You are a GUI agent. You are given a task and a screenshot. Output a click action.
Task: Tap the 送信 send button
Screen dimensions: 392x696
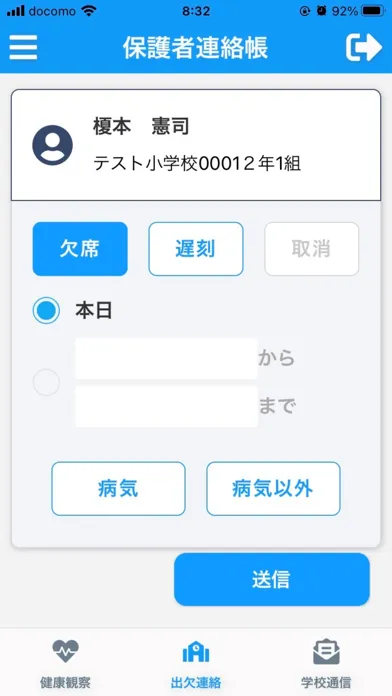272,579
